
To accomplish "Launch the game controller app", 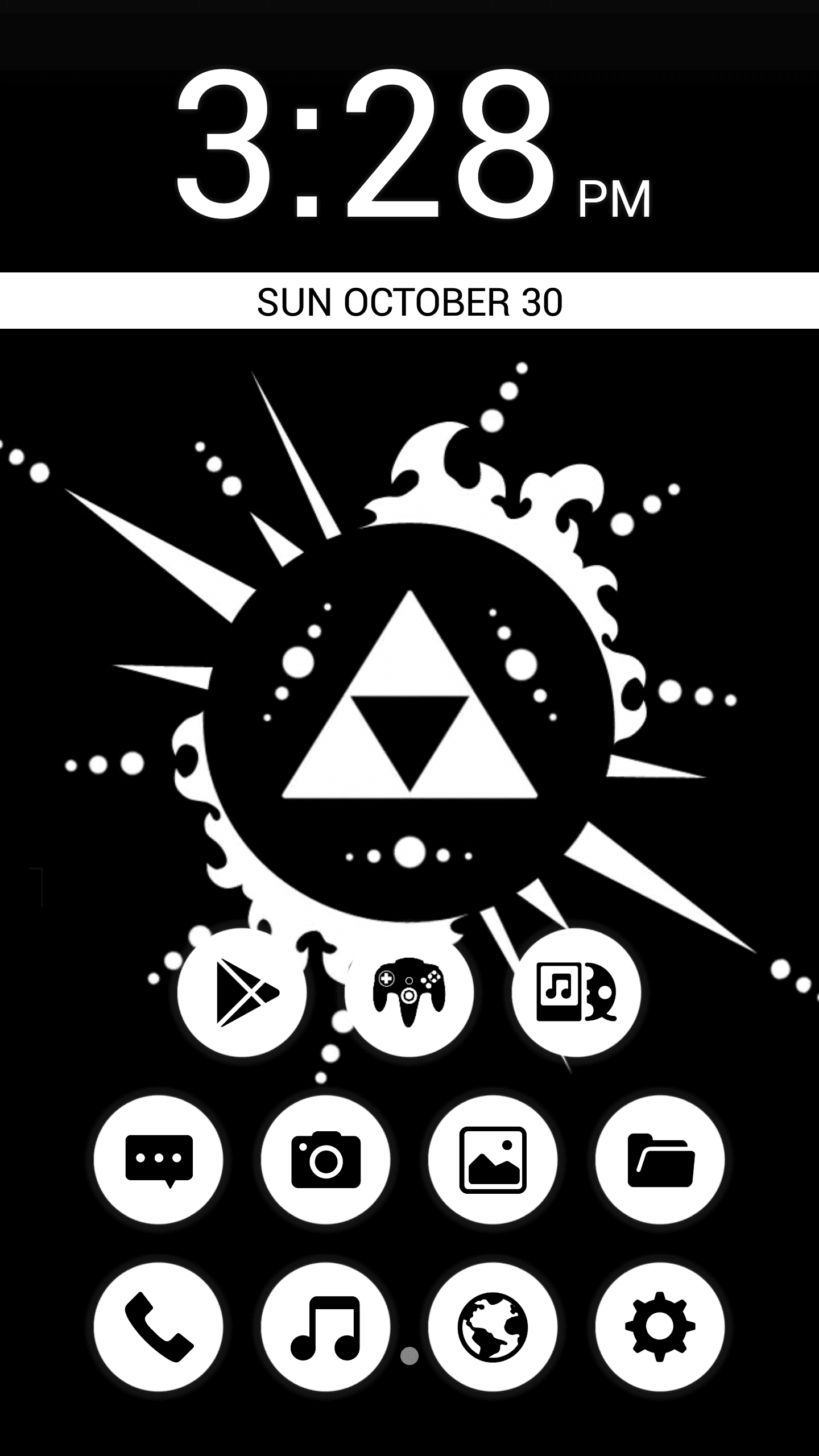I will click(x=409, y=992).
